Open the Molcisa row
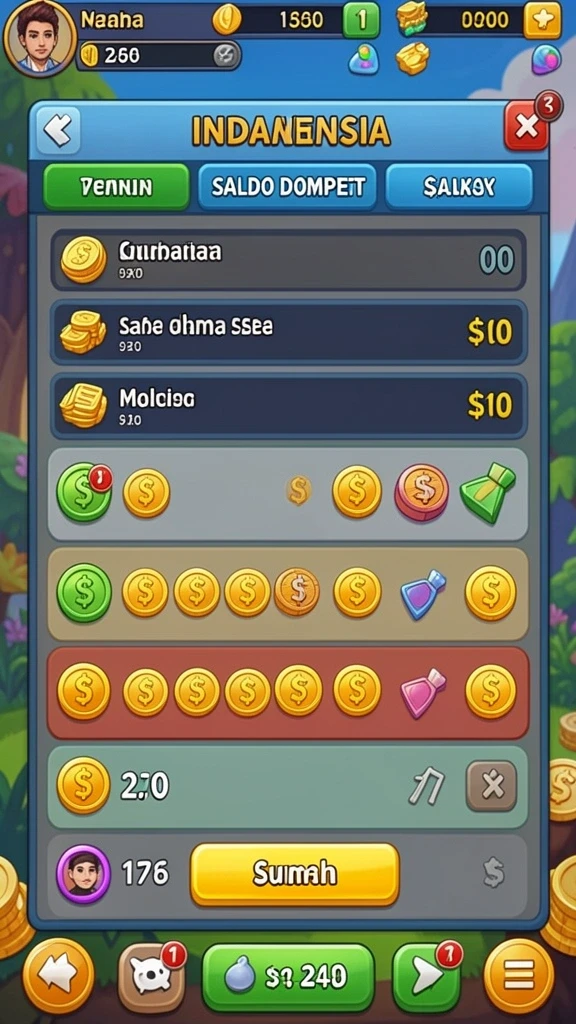 (x=288, y=406)
